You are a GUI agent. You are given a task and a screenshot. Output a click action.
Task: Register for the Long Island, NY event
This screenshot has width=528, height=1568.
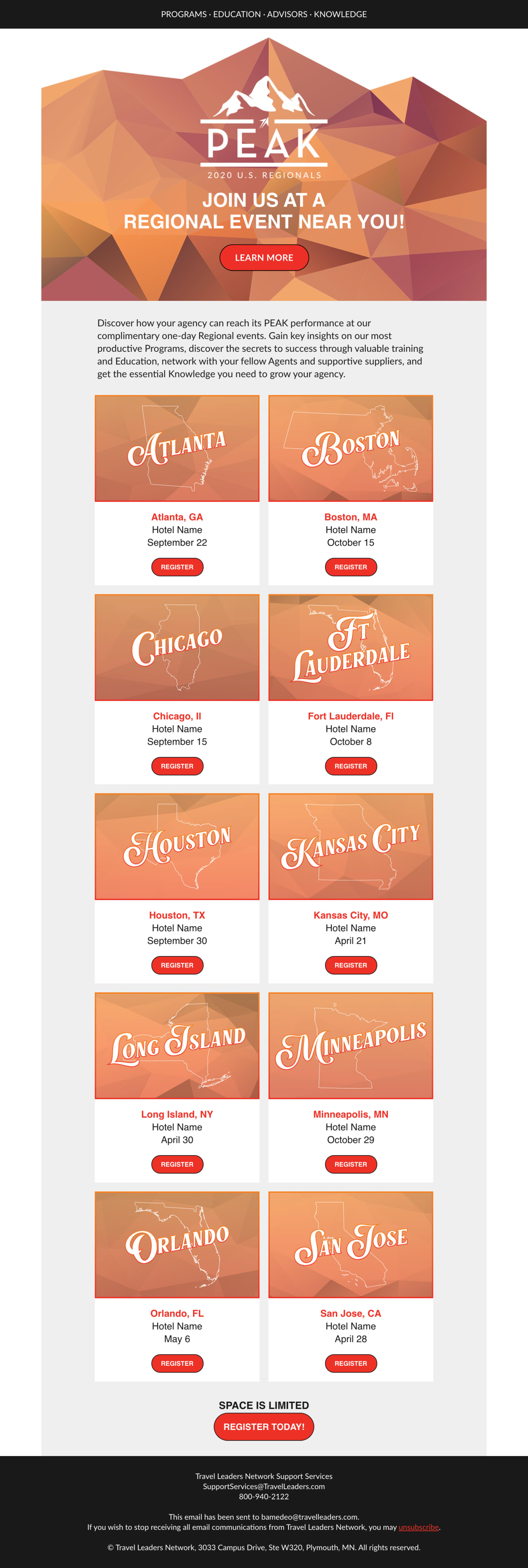point(177,1164)
